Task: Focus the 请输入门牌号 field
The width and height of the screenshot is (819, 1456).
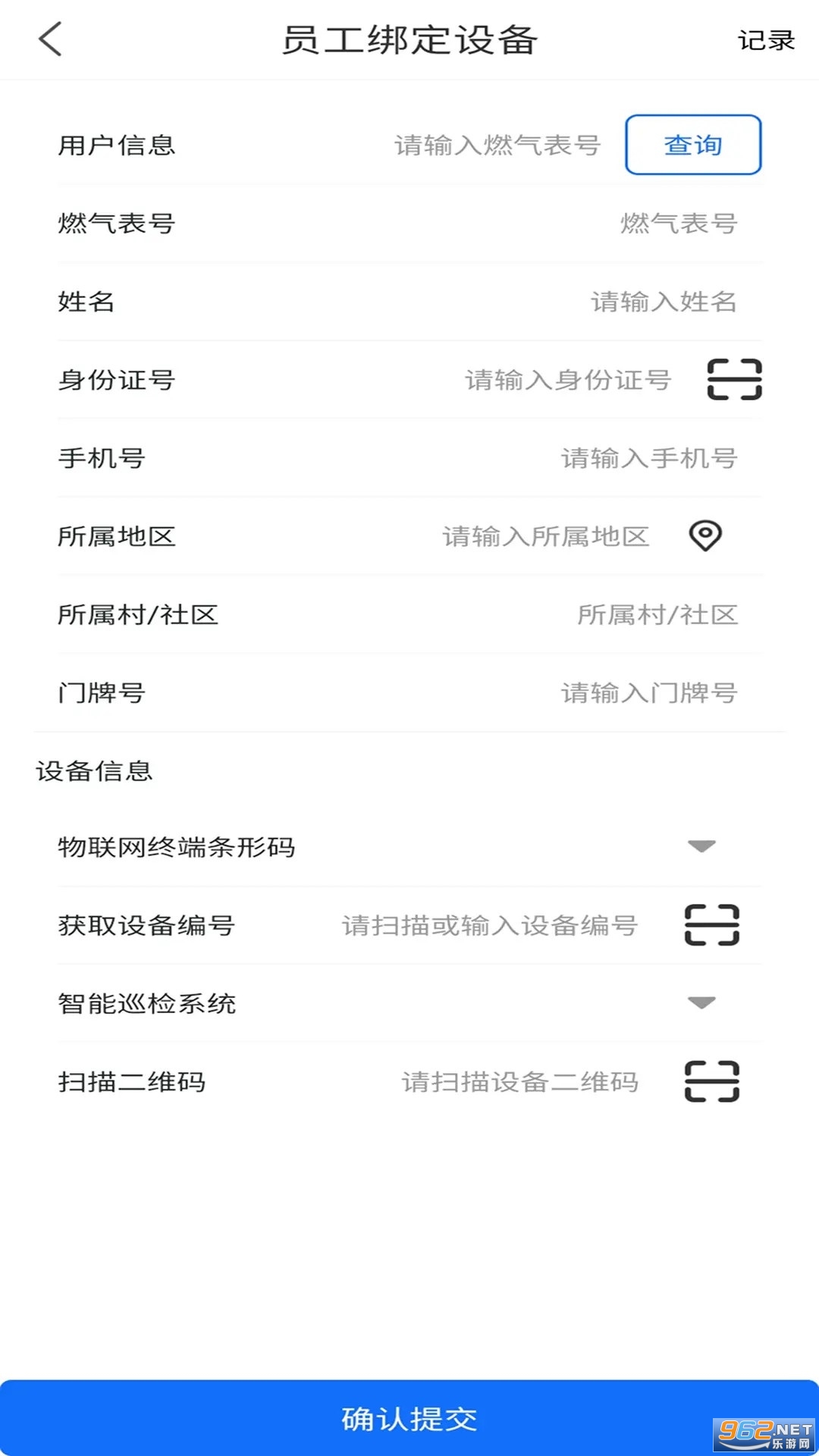Action: pyautogui.click(x=648, y=692)
